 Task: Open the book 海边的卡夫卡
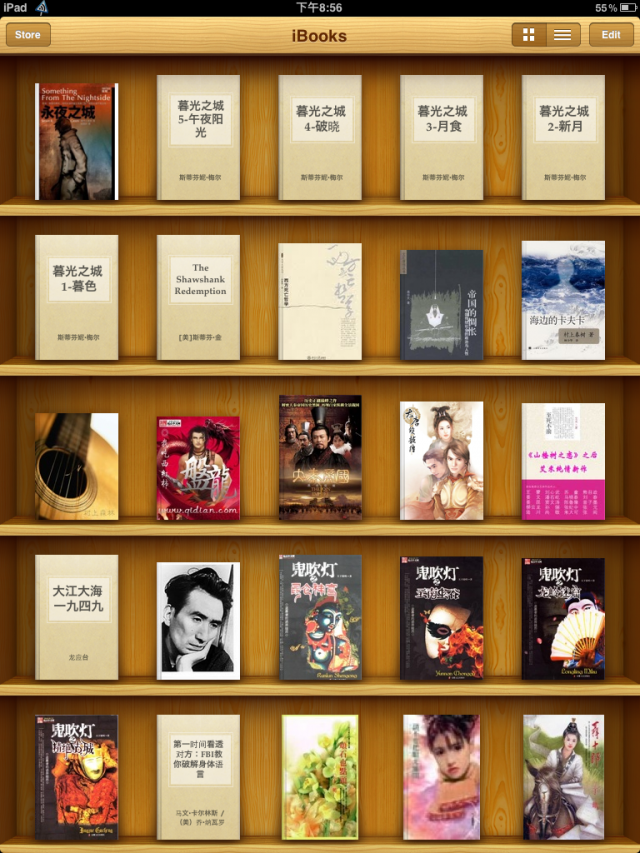point(563,300)
